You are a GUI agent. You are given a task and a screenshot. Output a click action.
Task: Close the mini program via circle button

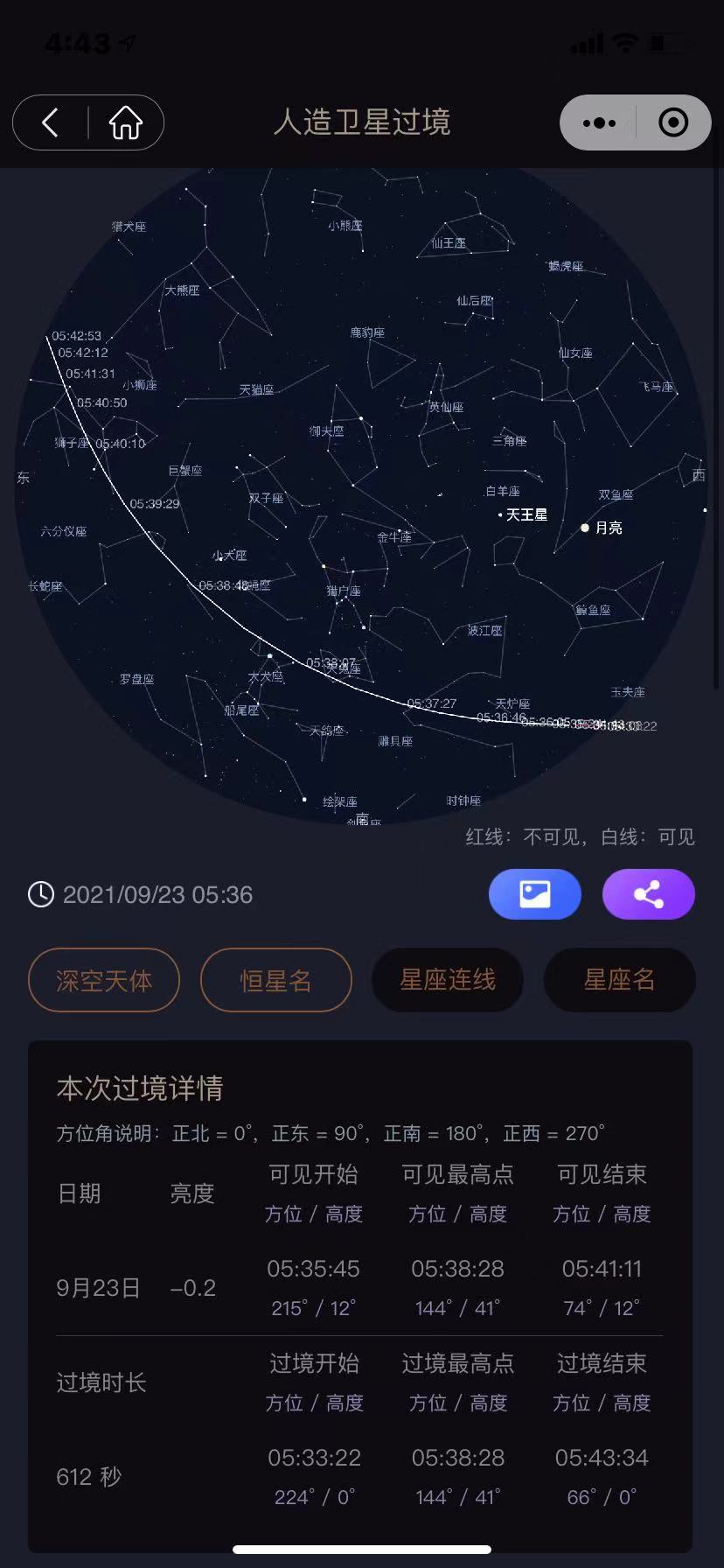click(x=672, y=122)
